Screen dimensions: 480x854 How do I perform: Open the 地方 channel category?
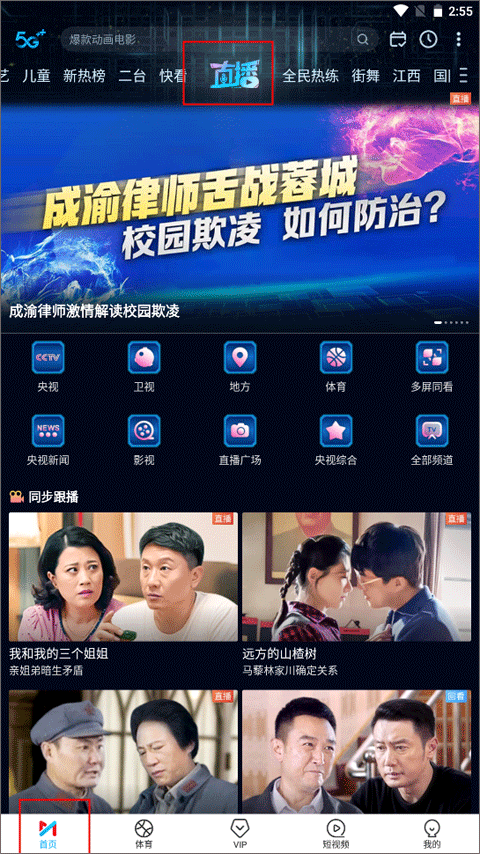pos(240,367)
